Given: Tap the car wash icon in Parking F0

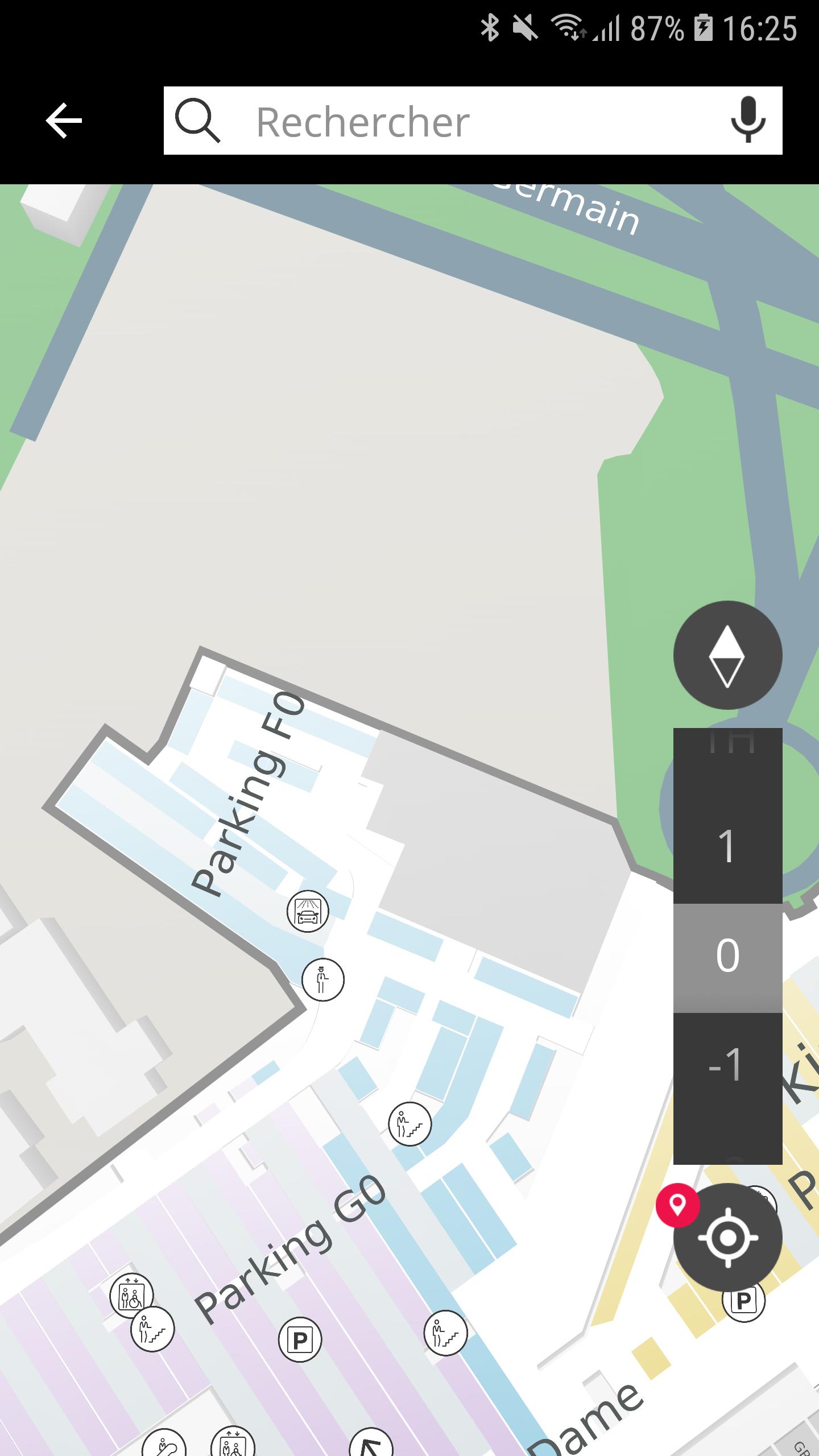Looking at the screenshot, I should [308, 912].
